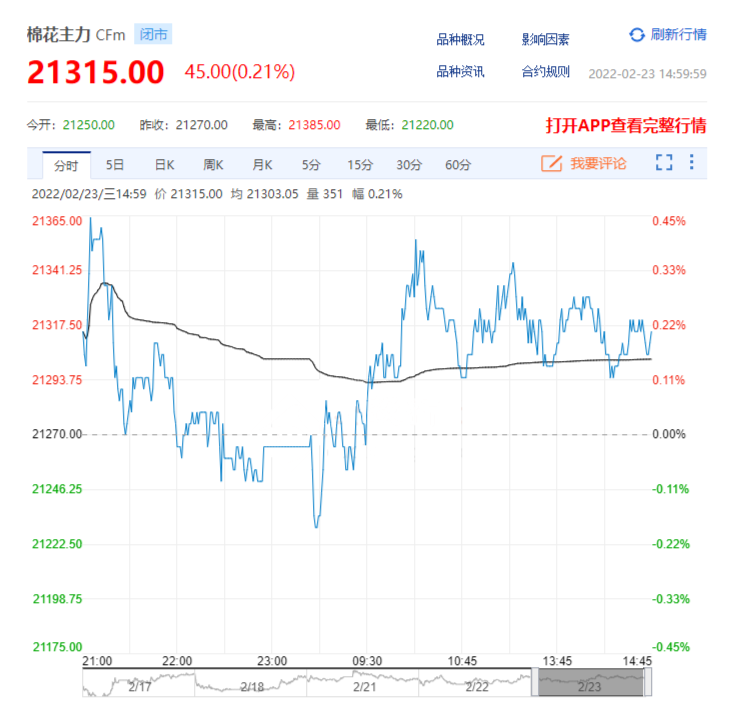Viewport: 729px width, 712px height.
Task: Open 品种资讯 link
Action: [x=460, y=72]
